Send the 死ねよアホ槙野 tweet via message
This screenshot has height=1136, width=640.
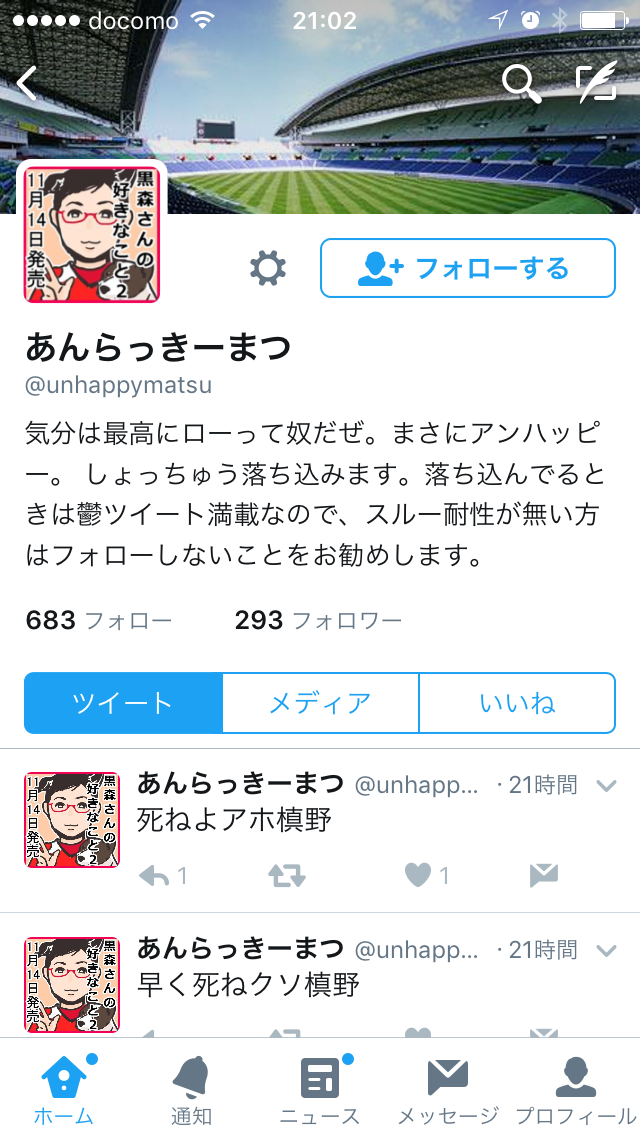click(543, 876)
